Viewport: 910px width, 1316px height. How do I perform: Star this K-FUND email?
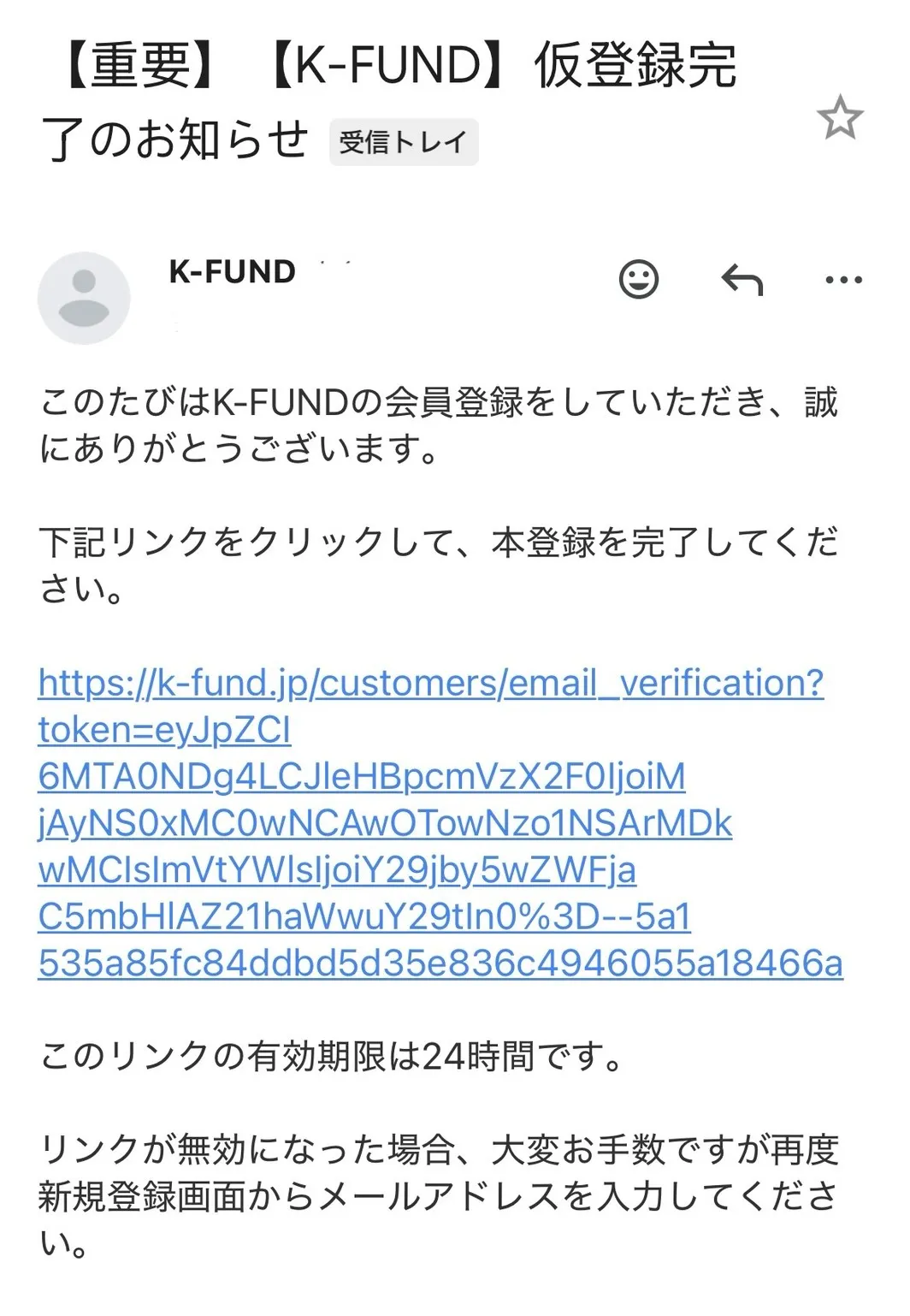pos(839,118)
